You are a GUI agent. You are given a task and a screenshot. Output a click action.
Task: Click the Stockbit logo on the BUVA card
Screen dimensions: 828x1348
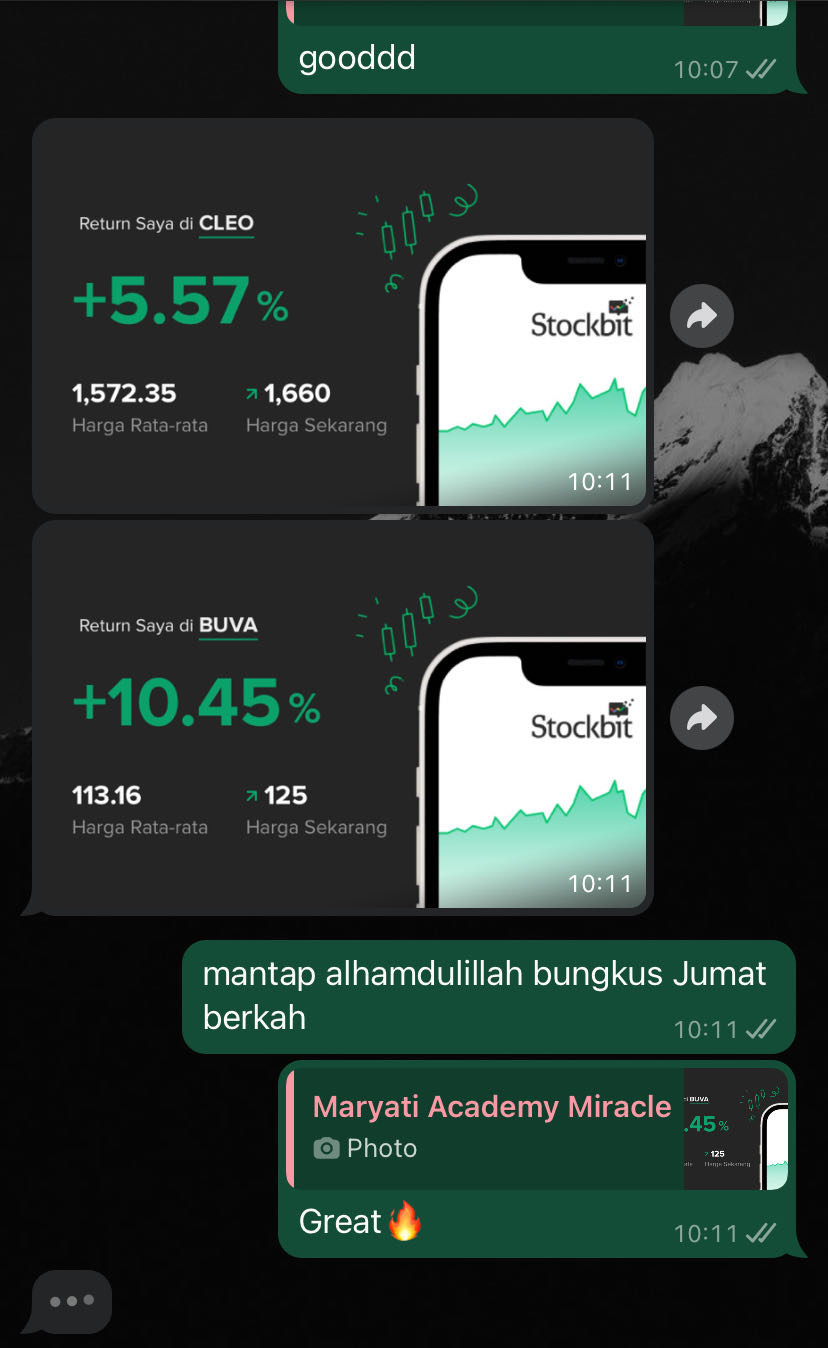pos(580,727)
